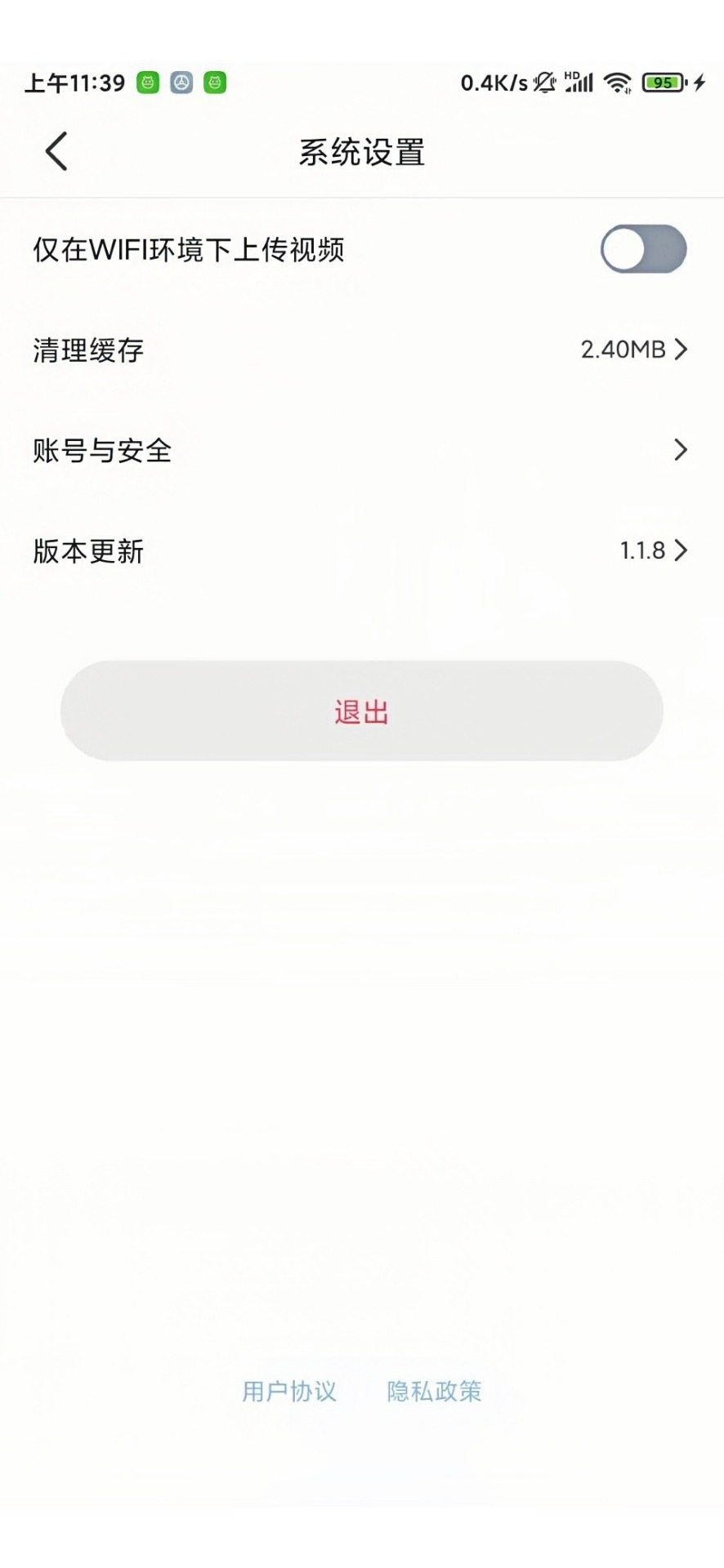Open the 隐私政策 privacy policy link
The width and height of the screenshot is (724, 1568).
coord(435,1392)
